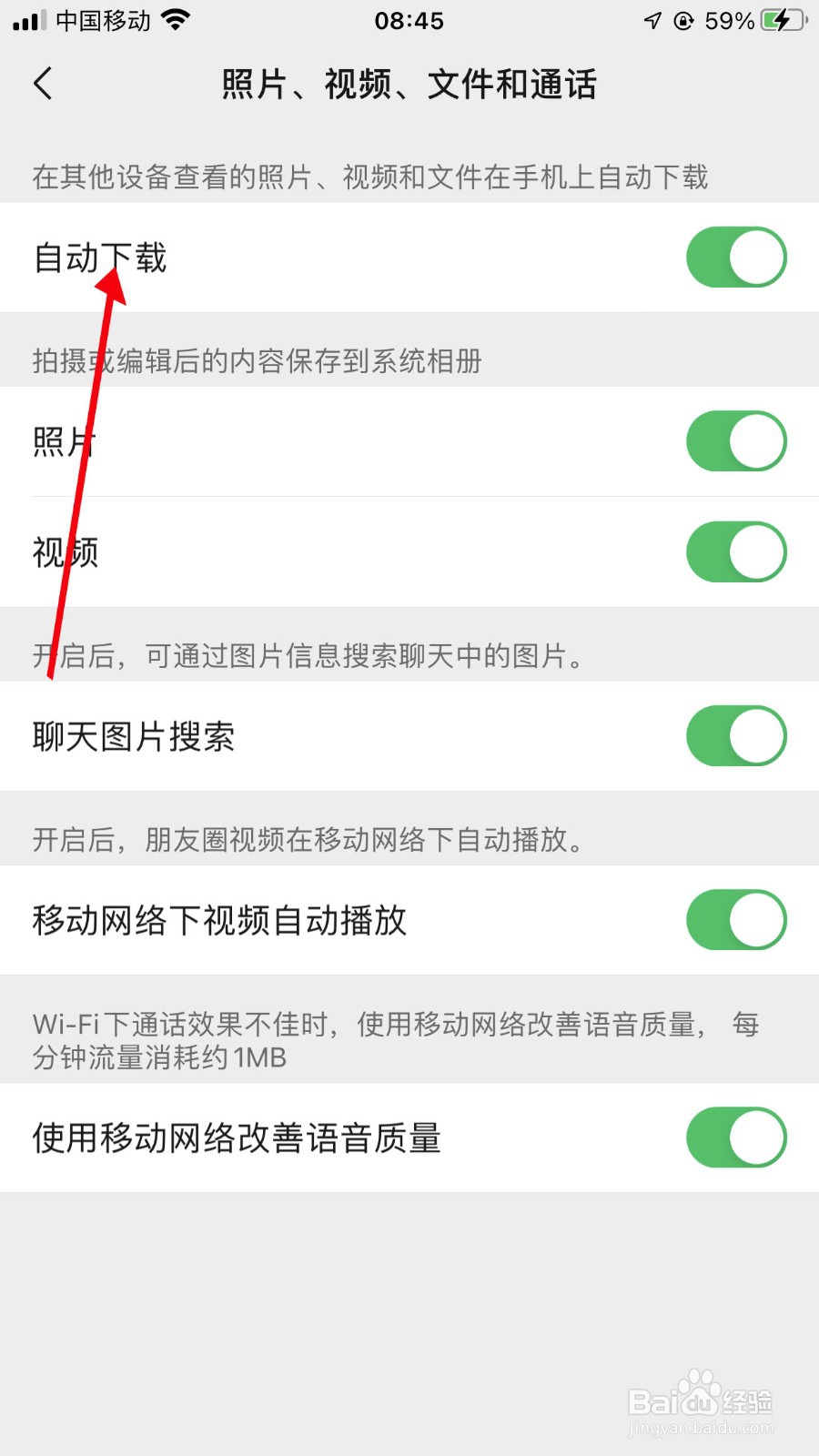This screenshot has width=819, height=1456.
Task: Toggle off 聊天图片搜索
Action: pyautogui.click(x=735, y=735)
